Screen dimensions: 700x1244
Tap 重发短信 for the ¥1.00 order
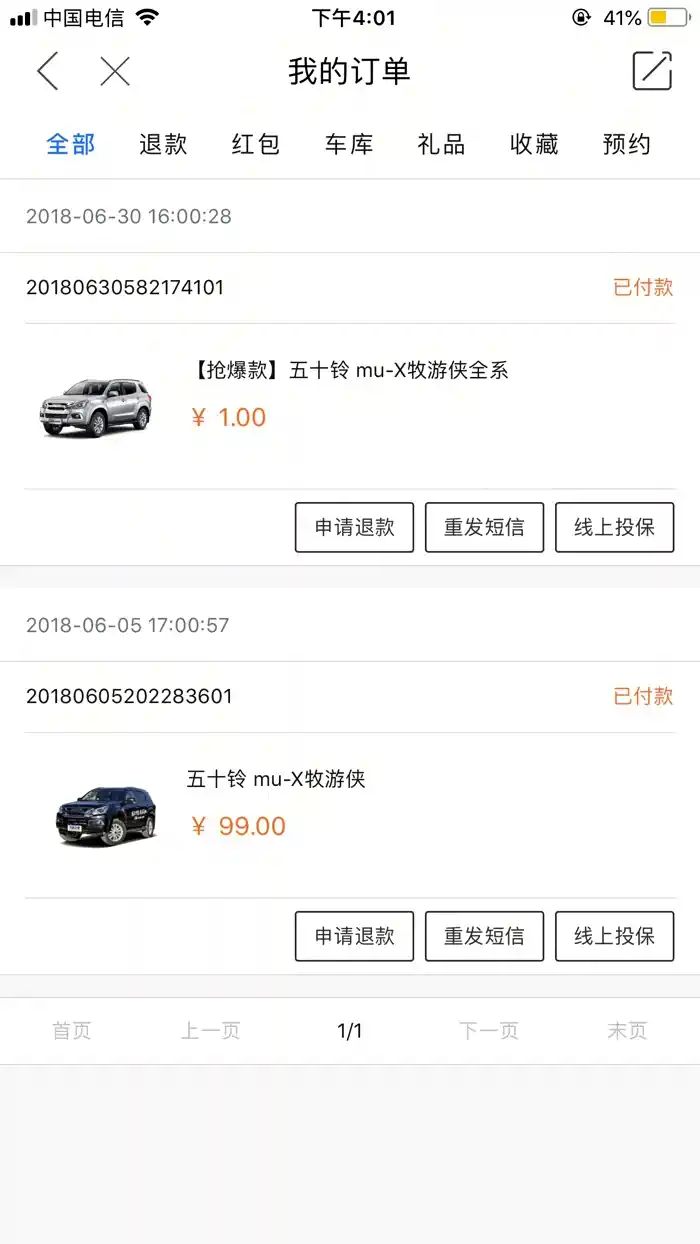(484, 527)
